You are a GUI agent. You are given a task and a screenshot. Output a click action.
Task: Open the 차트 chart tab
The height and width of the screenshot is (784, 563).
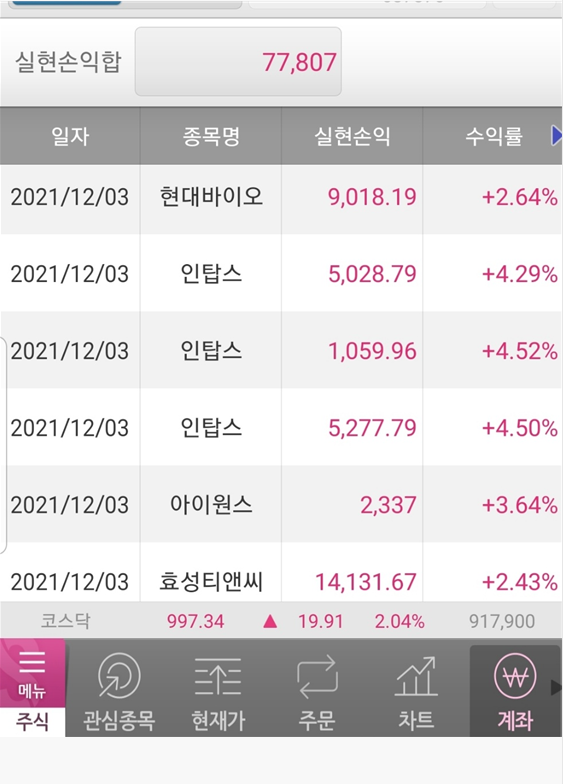416,692
